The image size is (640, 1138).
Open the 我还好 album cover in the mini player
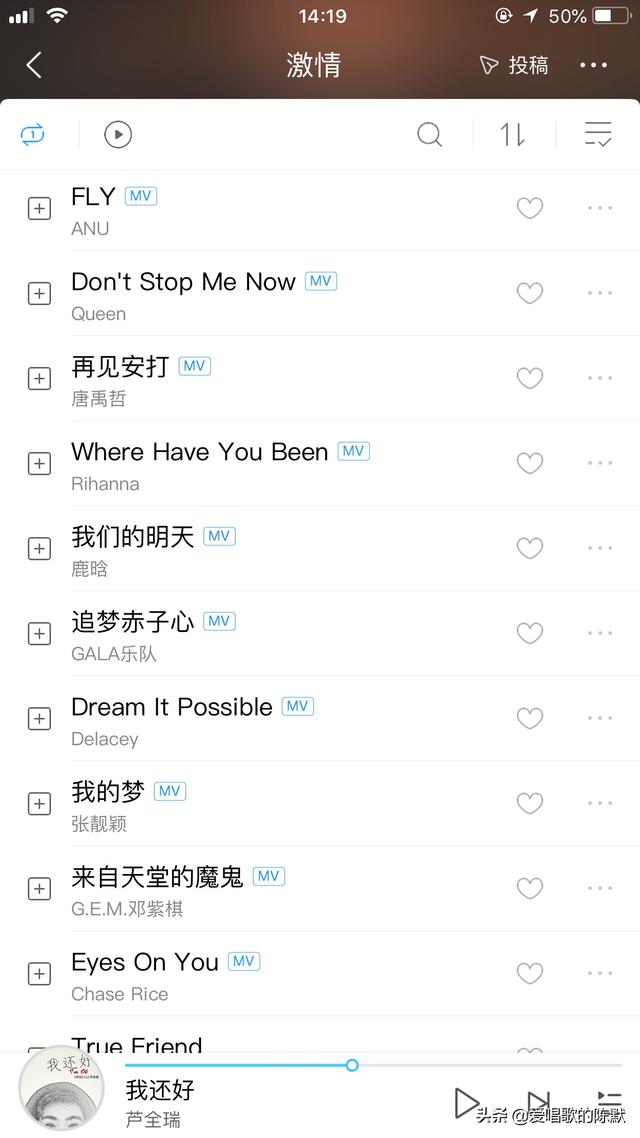coord(61,1089)
